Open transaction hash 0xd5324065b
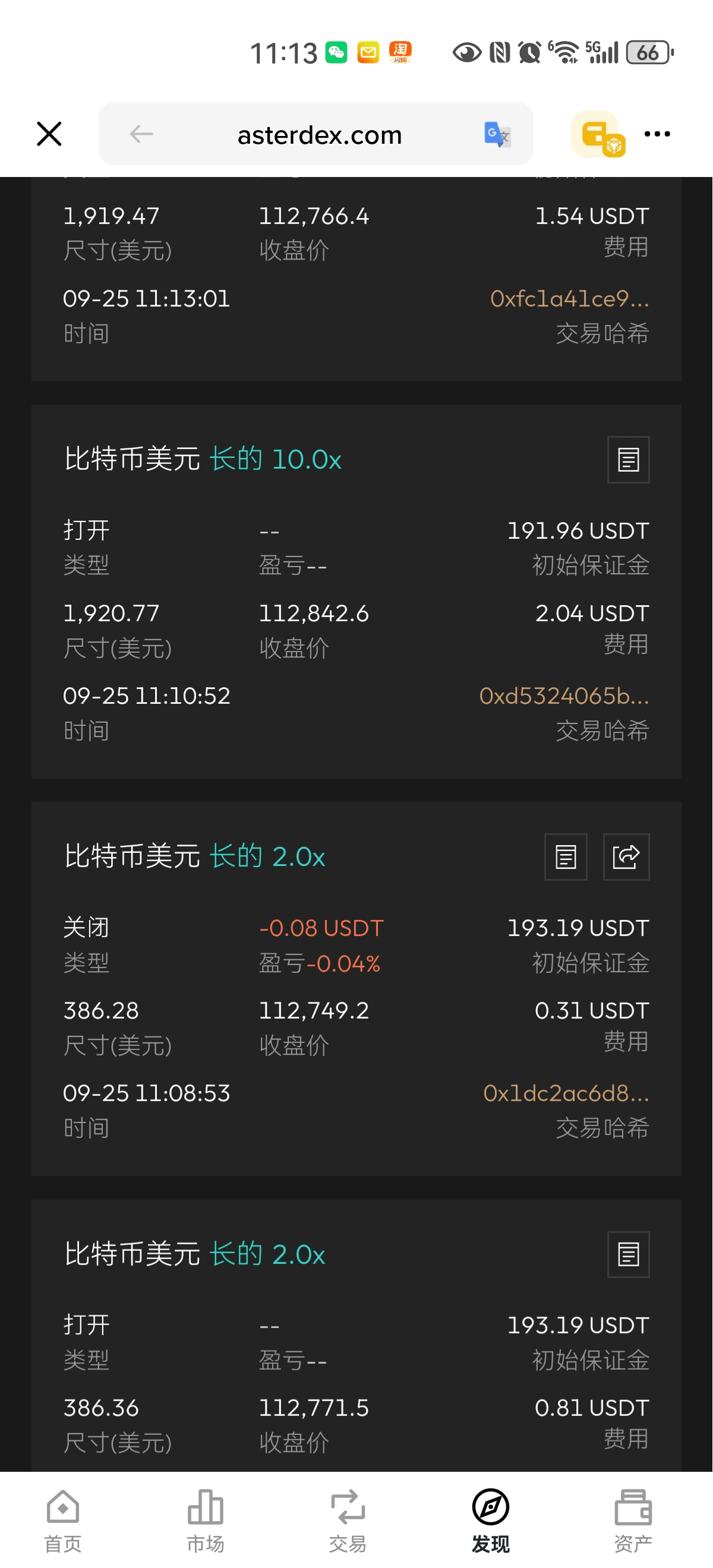 [564, 696]
